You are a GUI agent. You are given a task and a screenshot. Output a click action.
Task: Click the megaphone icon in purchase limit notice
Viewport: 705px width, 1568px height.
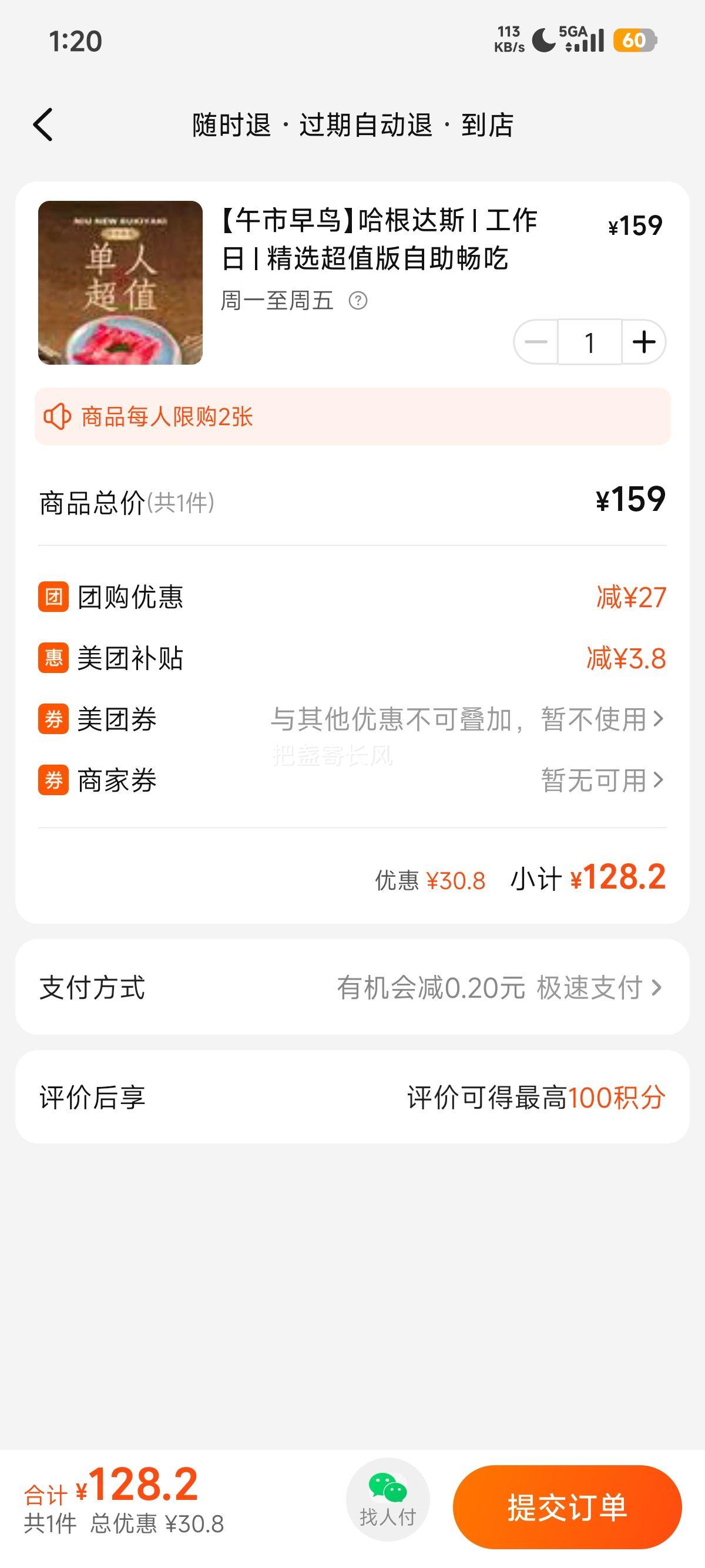[58, 417]
